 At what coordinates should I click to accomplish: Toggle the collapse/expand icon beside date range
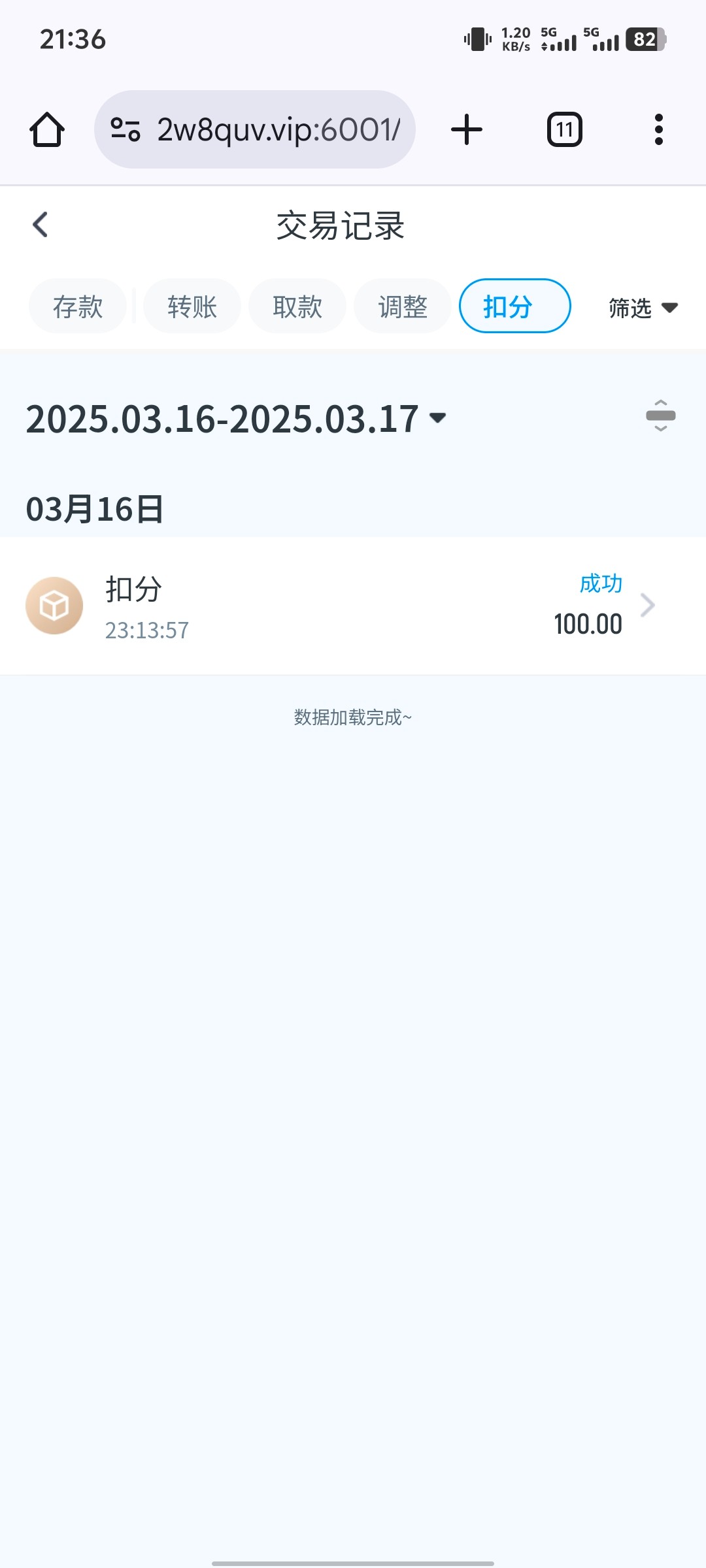[660, 416]
